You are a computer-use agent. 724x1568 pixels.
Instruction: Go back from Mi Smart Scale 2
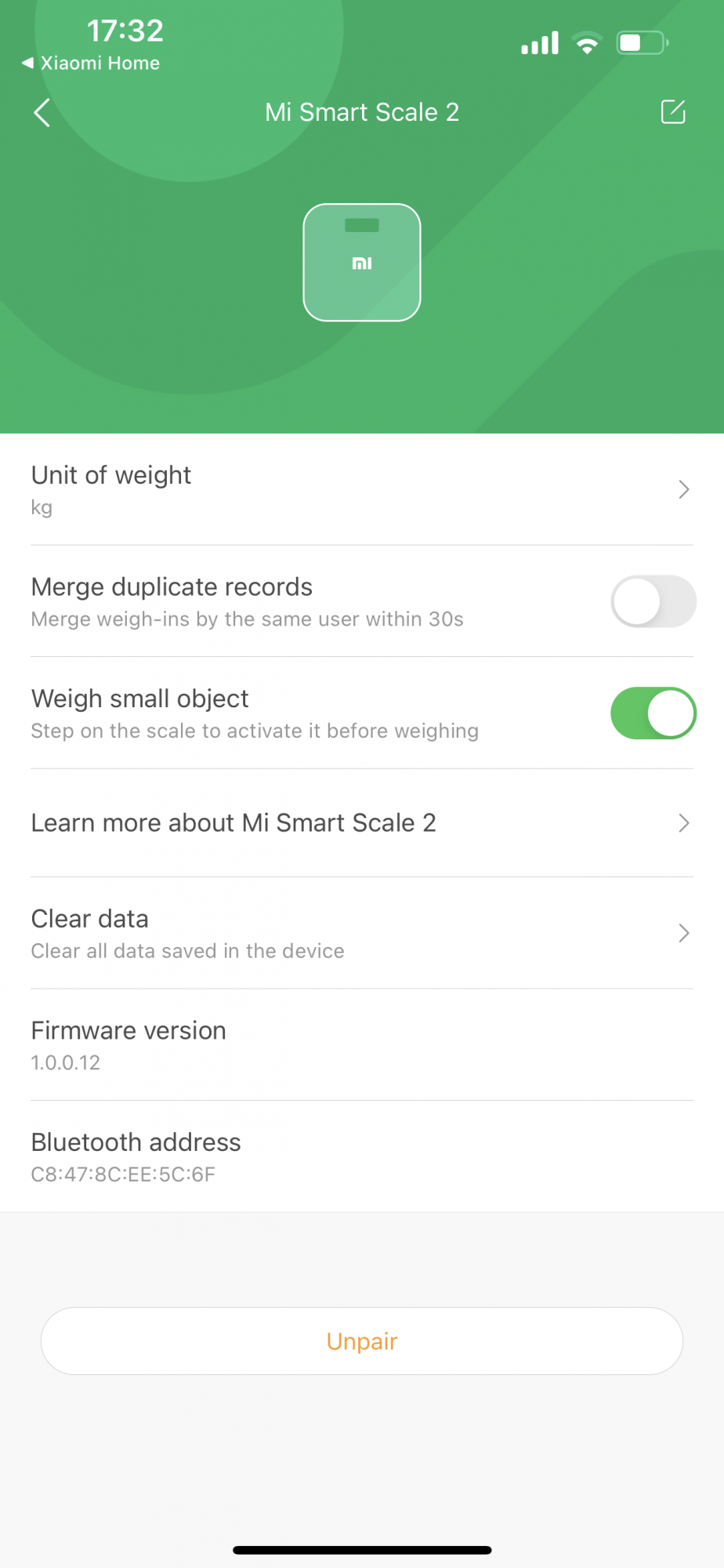(x=42, y=113)
